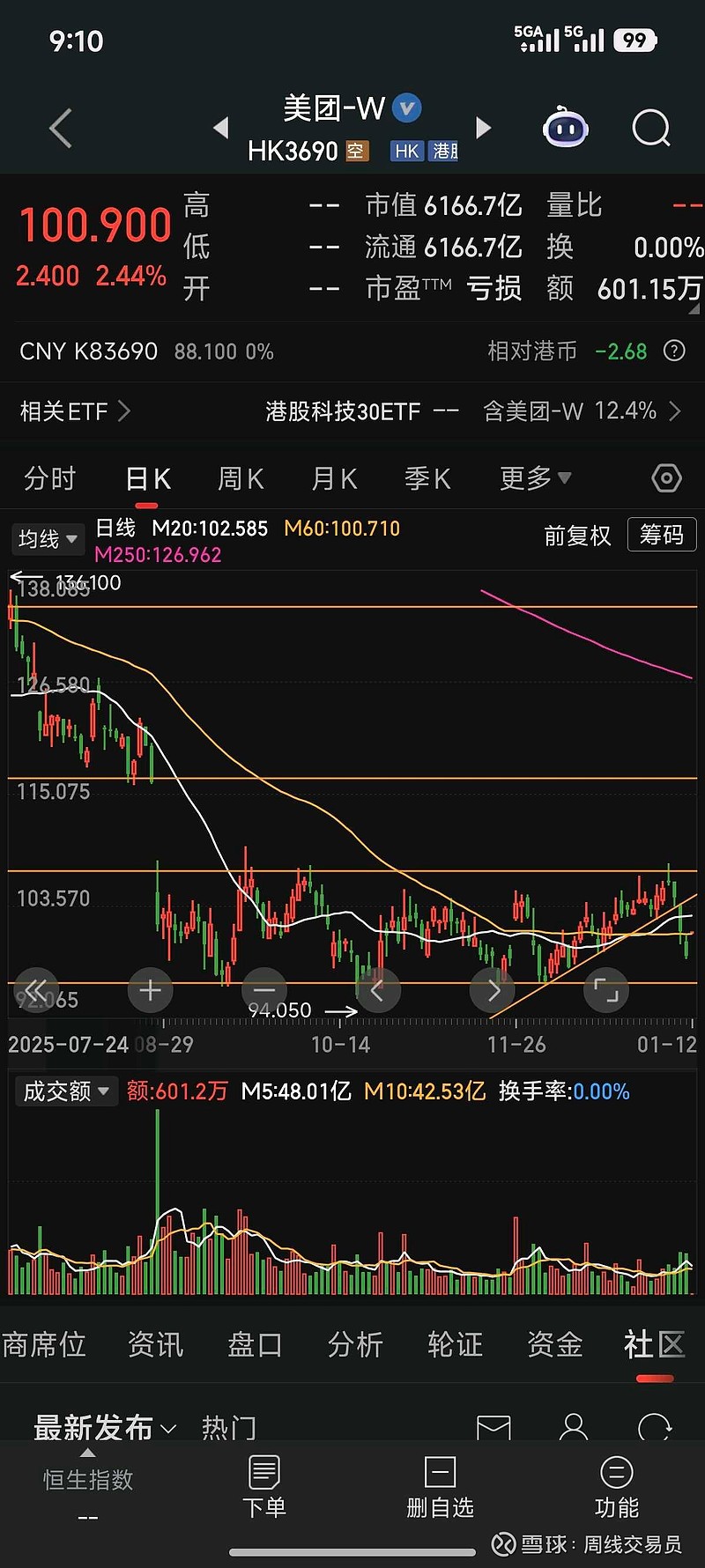Navigate back with the top-left back arrow
705x1568 pixels.
tap(59, 128)
